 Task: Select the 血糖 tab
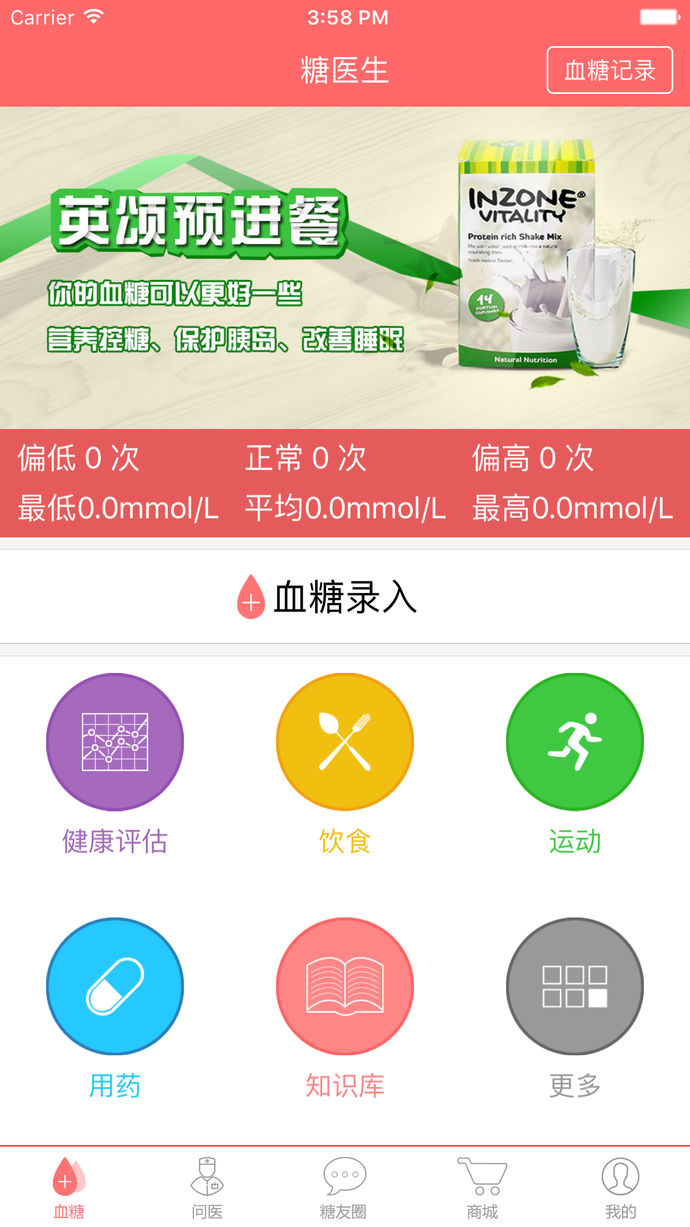69,1188
